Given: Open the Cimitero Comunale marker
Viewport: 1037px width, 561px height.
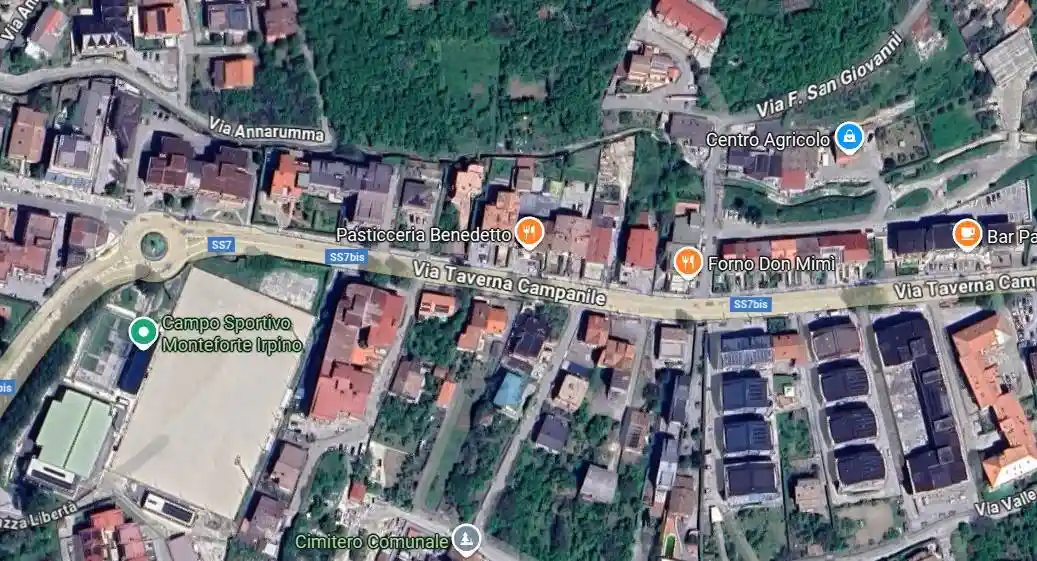Looking at the screenshot, I should click(466, 541).
